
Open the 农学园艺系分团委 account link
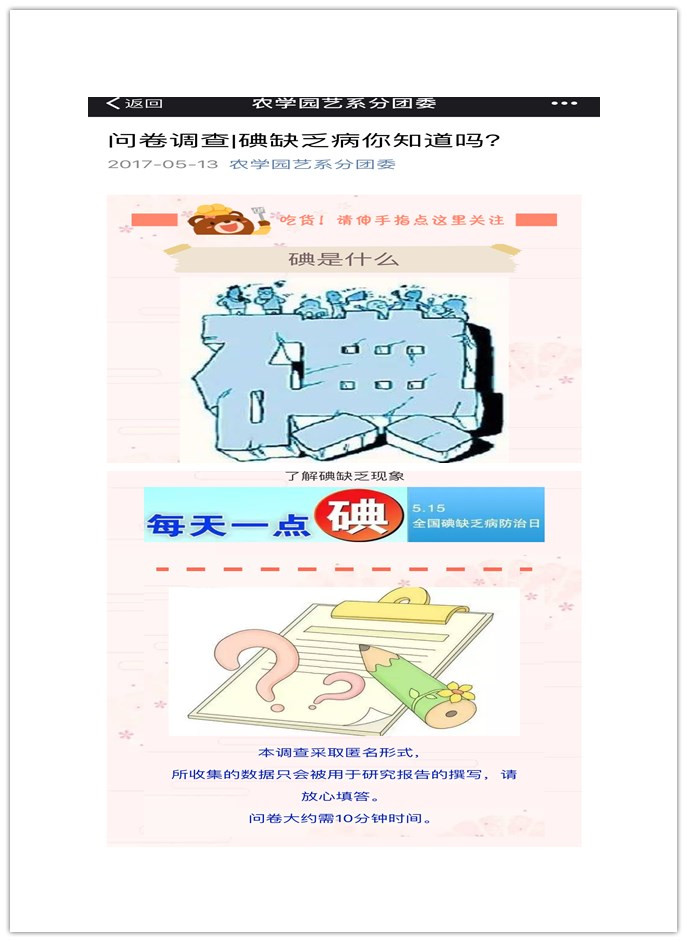tap(312, 164)
